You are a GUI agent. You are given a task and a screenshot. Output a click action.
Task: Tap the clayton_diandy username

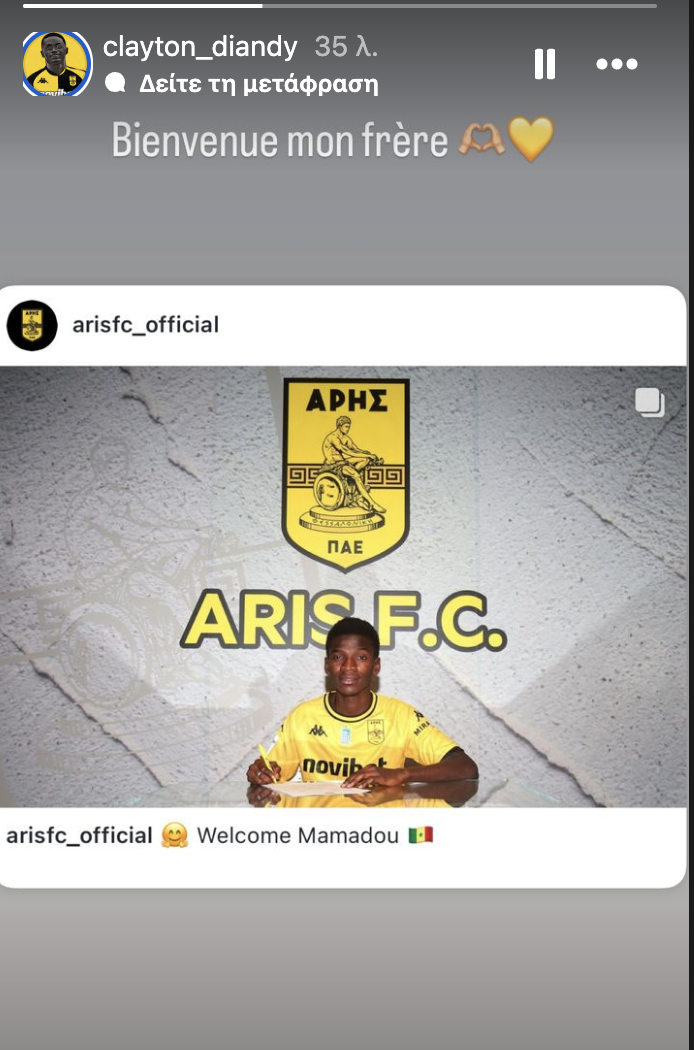tap(200, 47)
